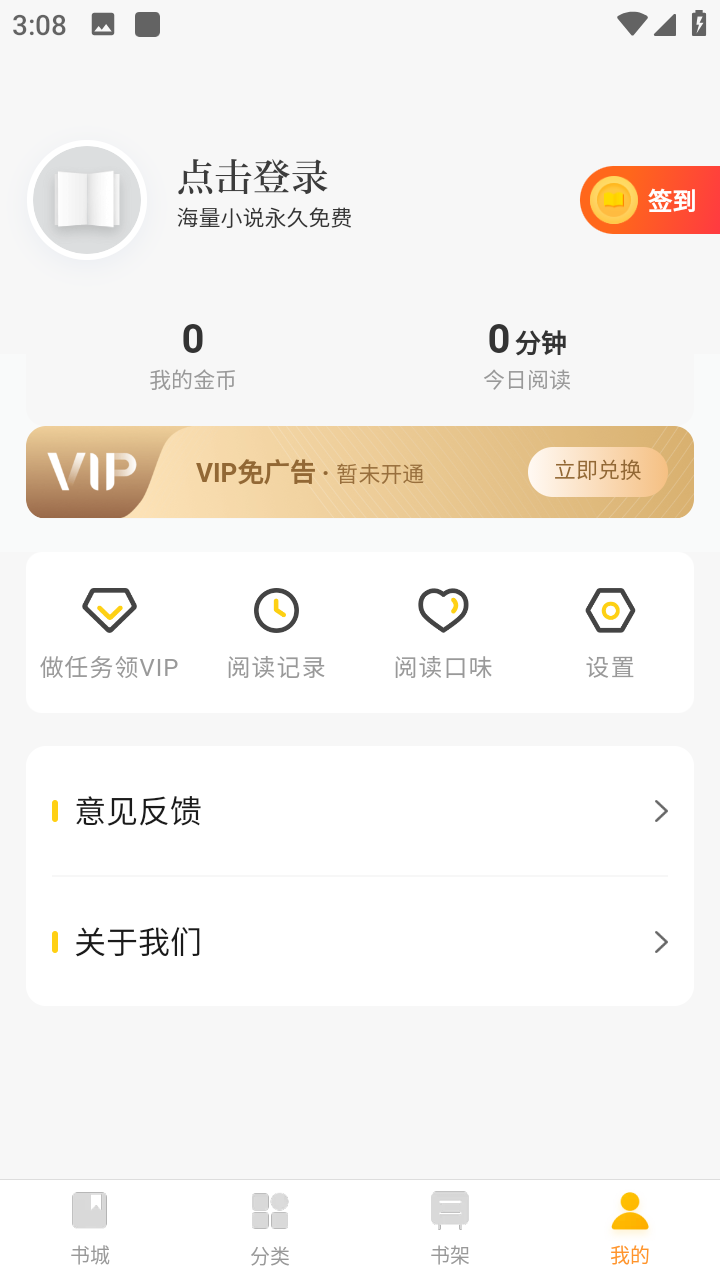
Task: Expand 关于我们 with its right chevron
Action: (661, 941)
